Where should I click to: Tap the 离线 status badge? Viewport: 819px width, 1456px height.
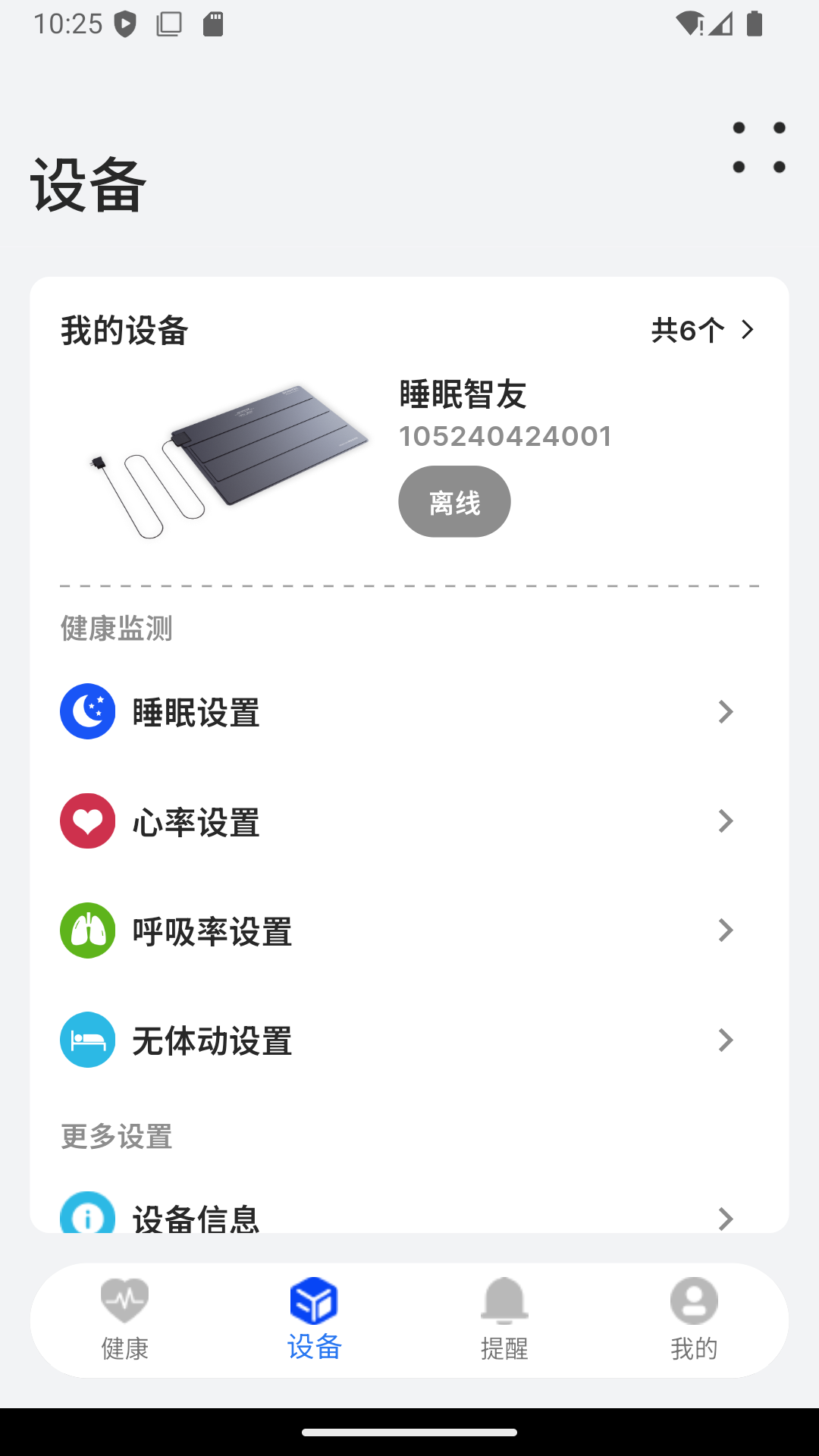click(x=454, y=501)
